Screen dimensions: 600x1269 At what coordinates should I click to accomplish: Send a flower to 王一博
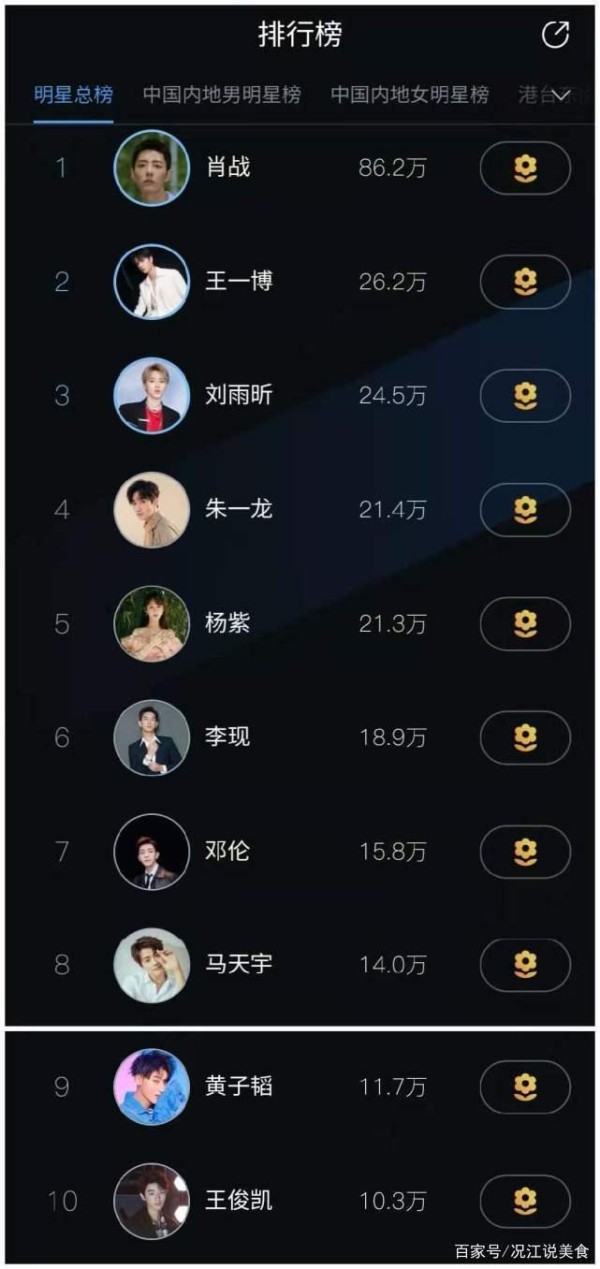pyautogui.click(x=525, y=282)
